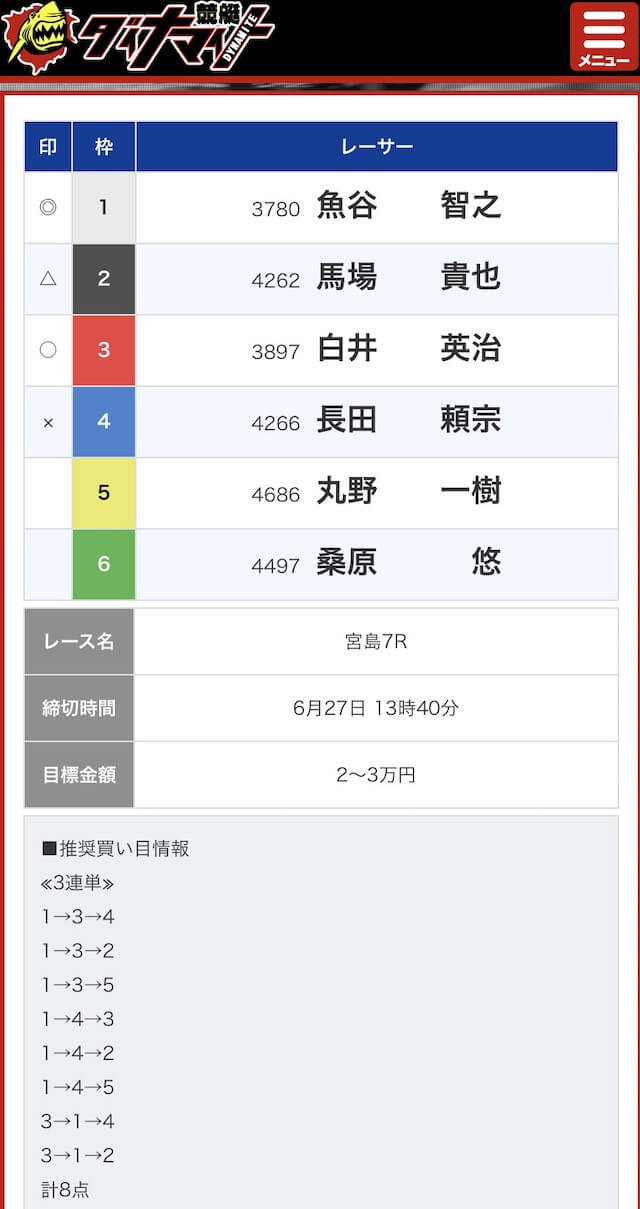Open the red メニュー hamburger menu
640x1209 pixels.
pyautogui.click(x=604, y=37)
